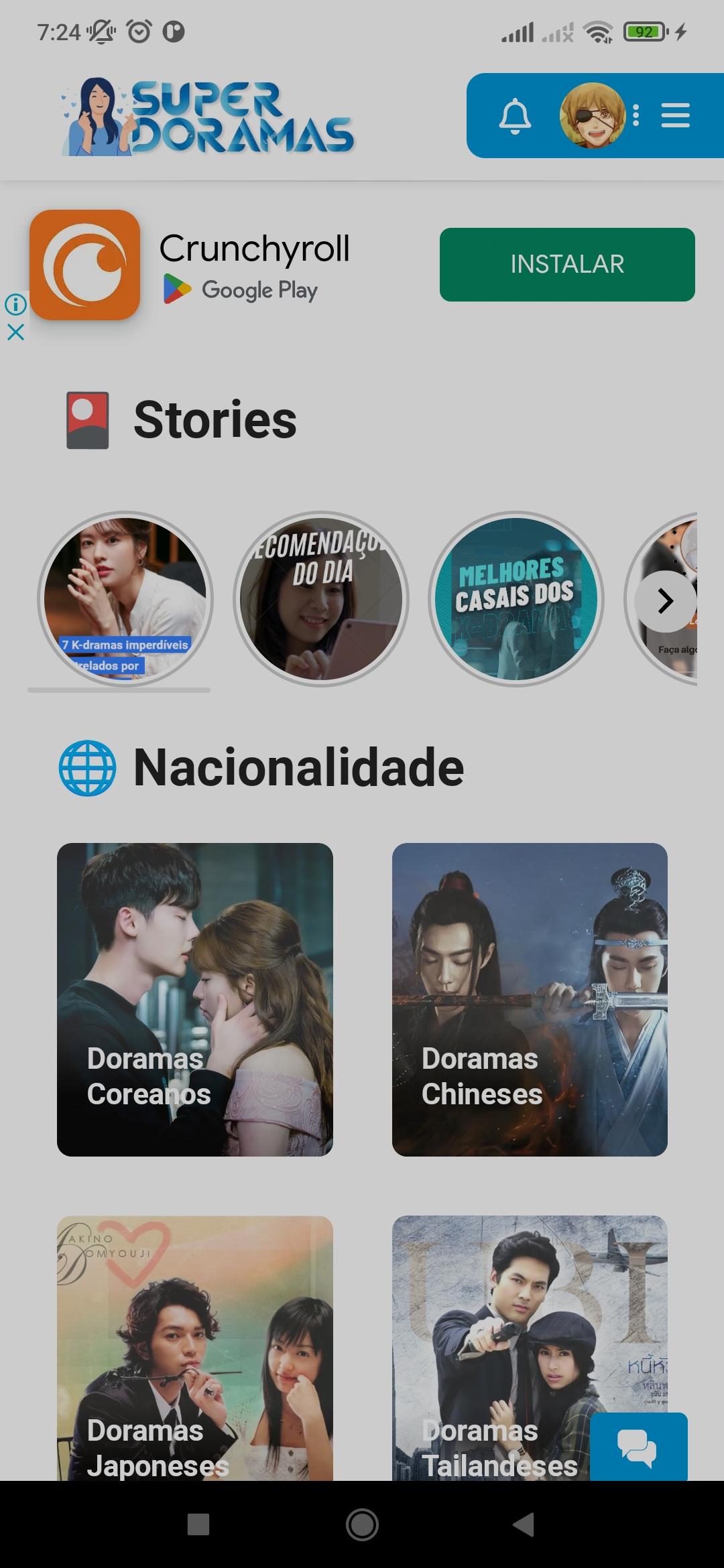Show the next stories with the arrow

pos(665,601)
